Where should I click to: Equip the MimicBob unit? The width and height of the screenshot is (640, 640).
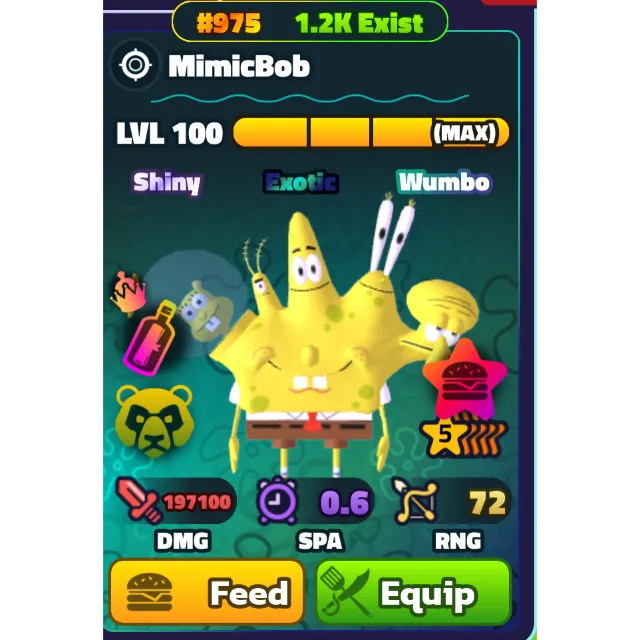[413, 592]
